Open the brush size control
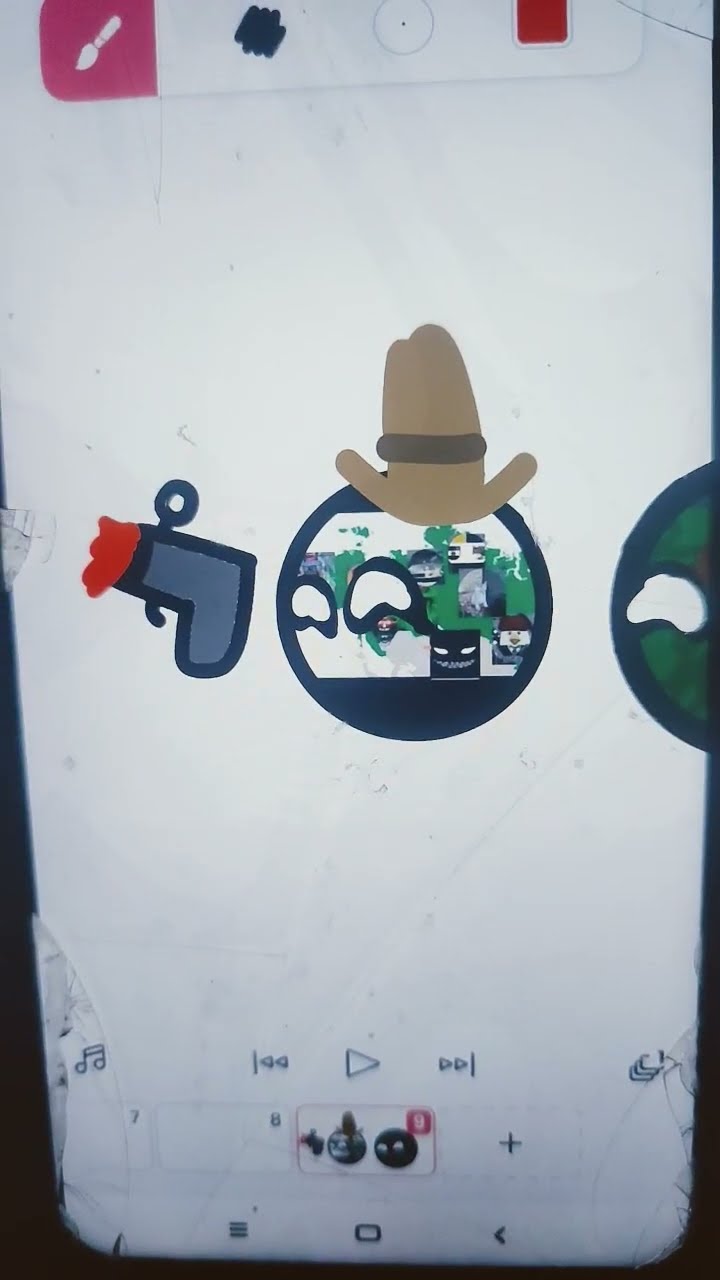This screenshot has width=720, height=1280. [403, 24]
